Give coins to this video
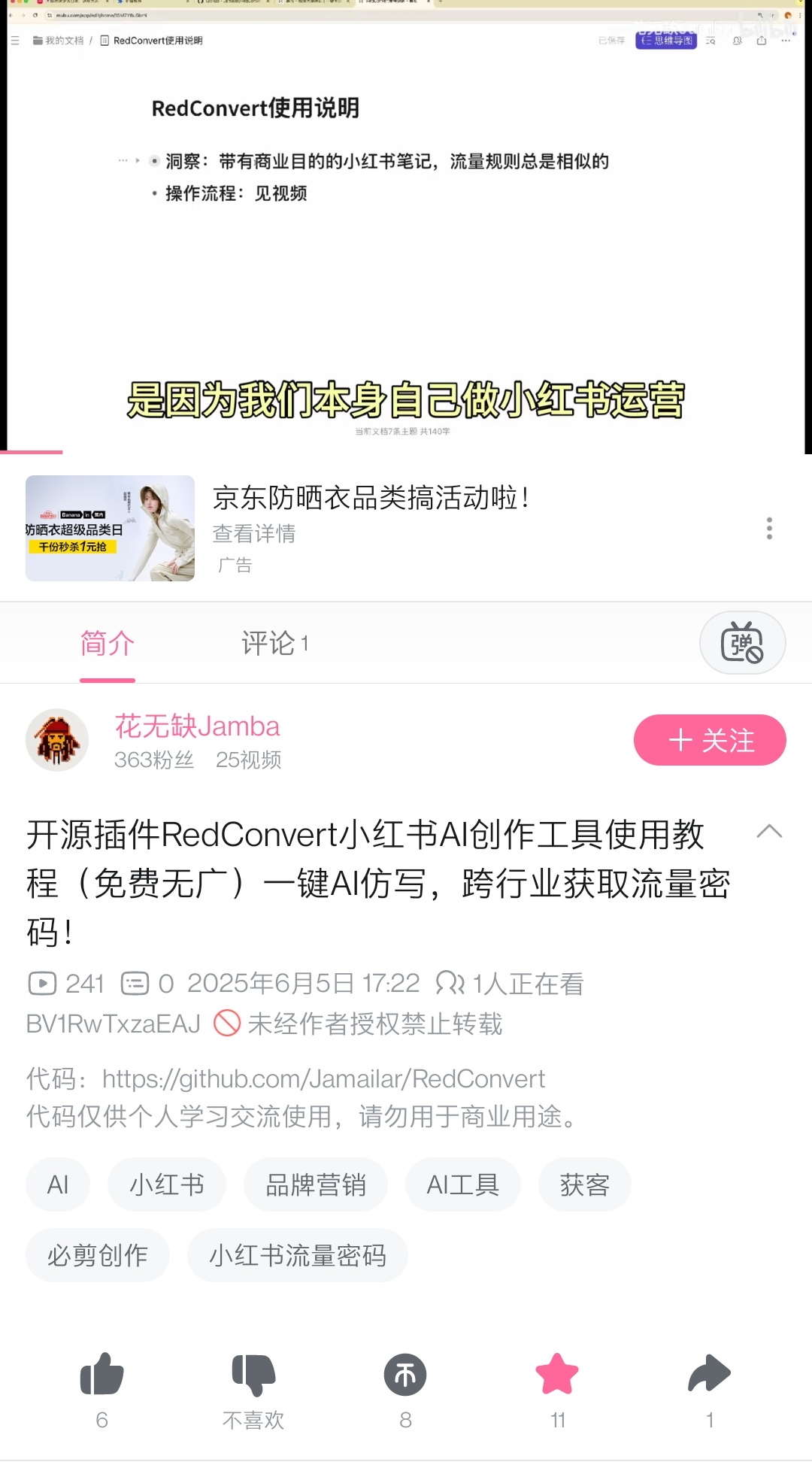Image resolution: width=812 pixels, height=1477 pixels. (405, 1375)
